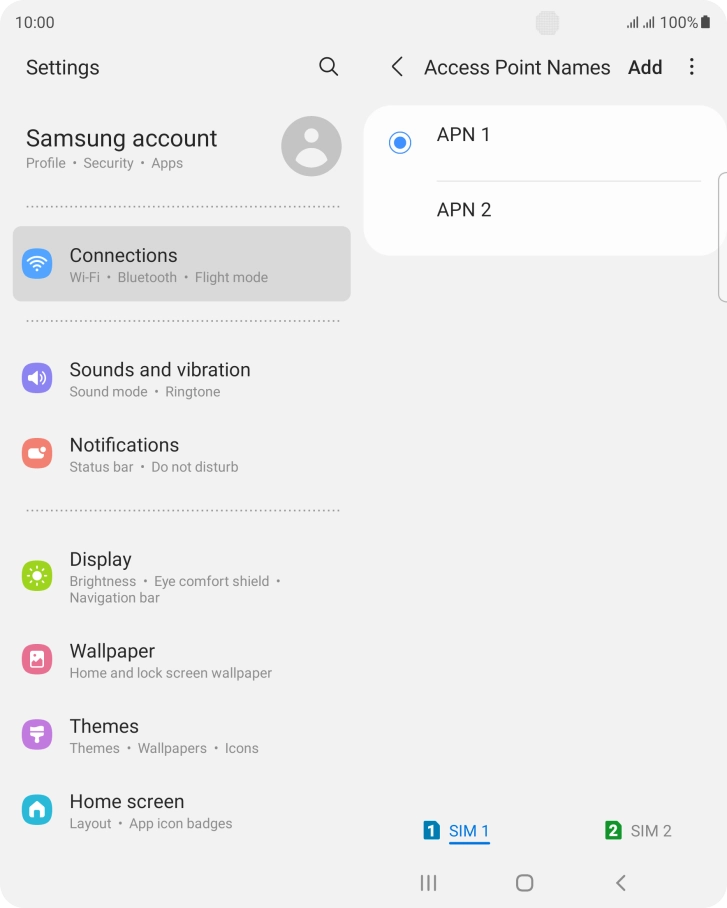Viewport: 727px width, 908px height.
Task: Open the three-dot overflow menu
Action: [x=692, y=67]
